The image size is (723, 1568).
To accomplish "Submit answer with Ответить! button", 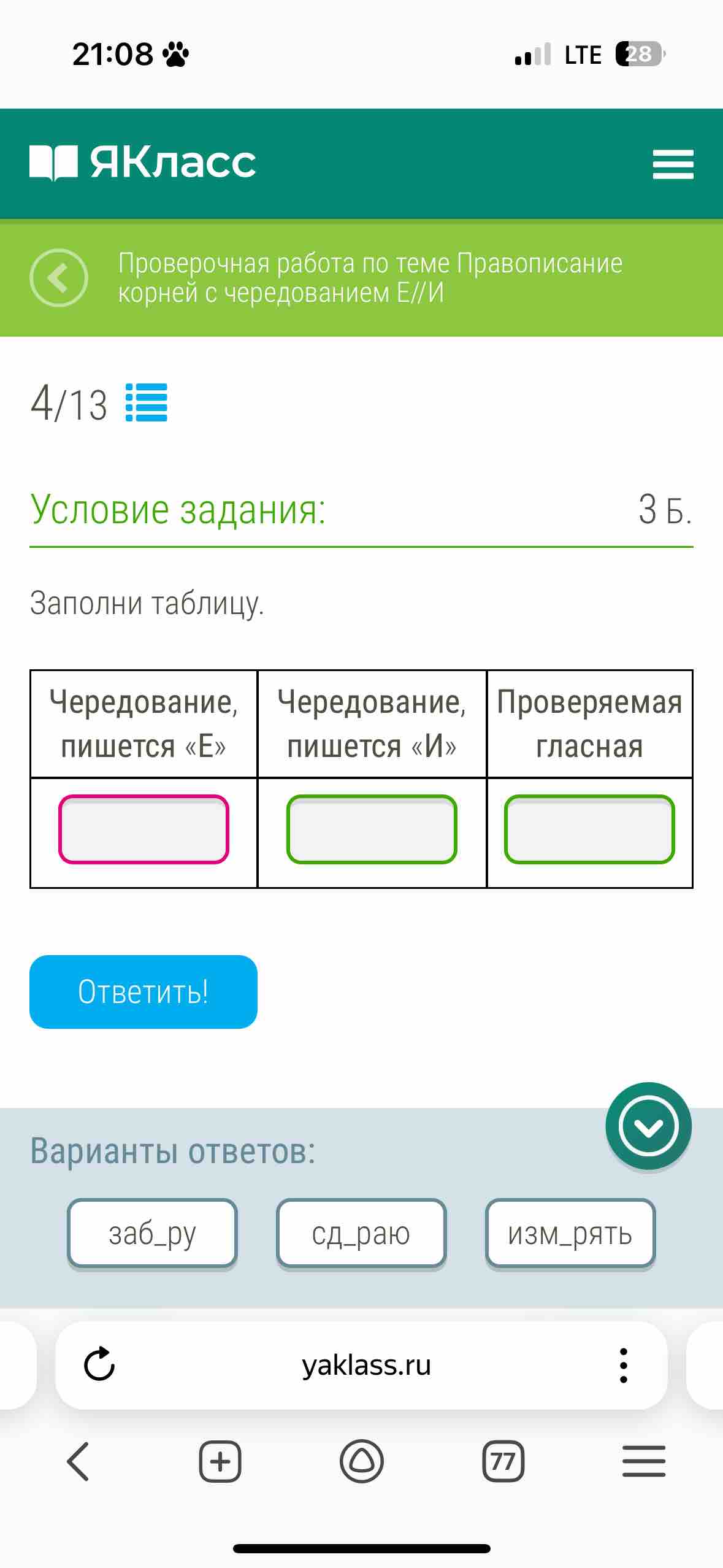I will [x=143, y=992].
